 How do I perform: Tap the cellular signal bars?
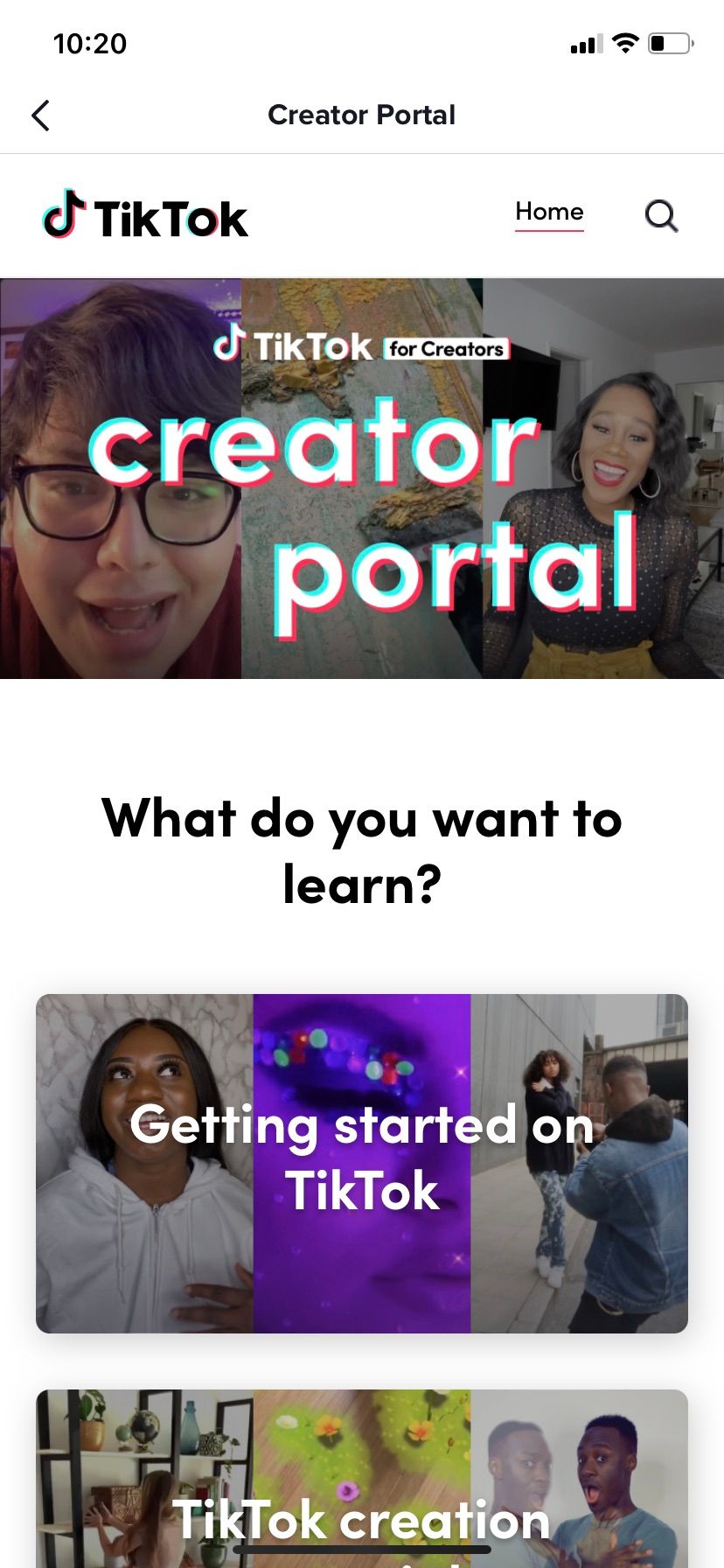pos(587,42)
